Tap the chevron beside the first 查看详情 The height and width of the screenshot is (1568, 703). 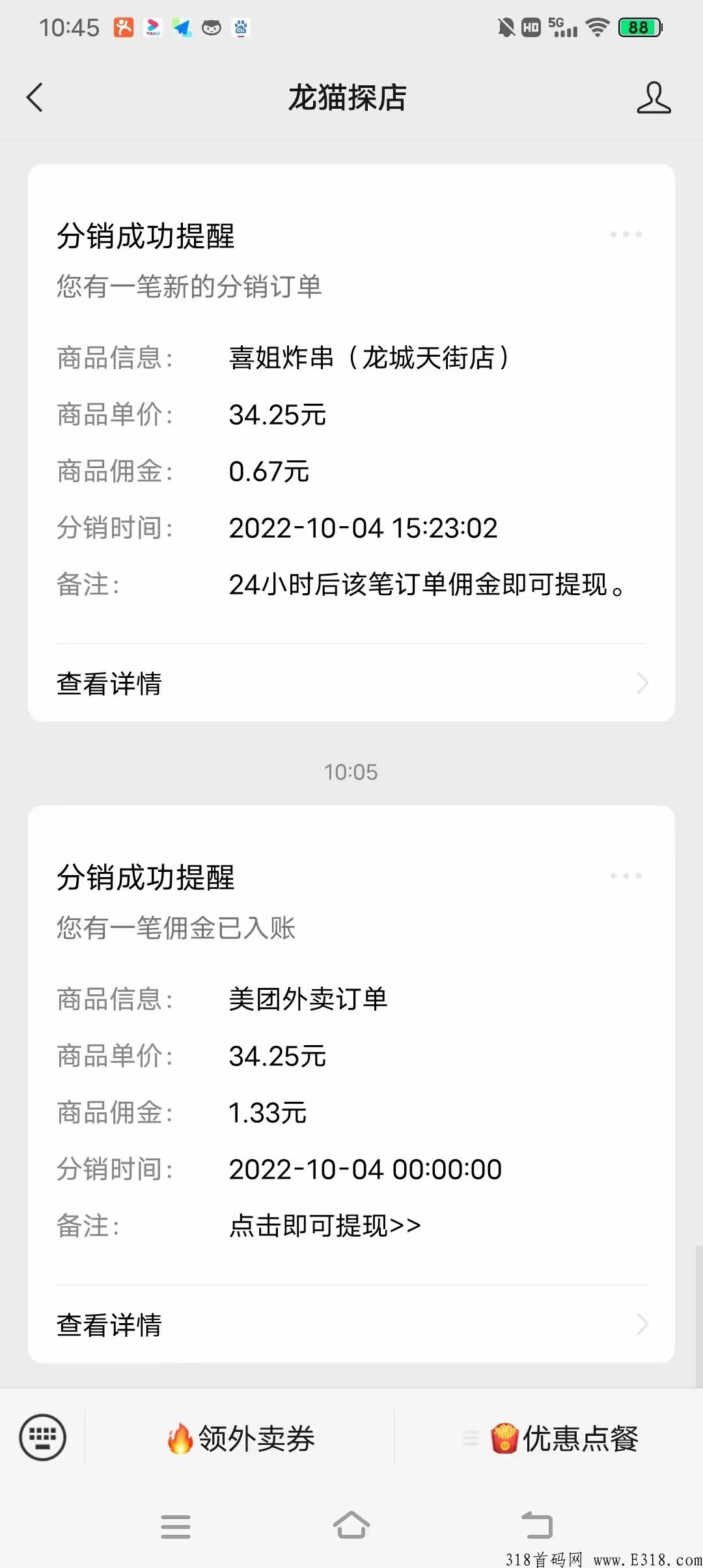643,684
